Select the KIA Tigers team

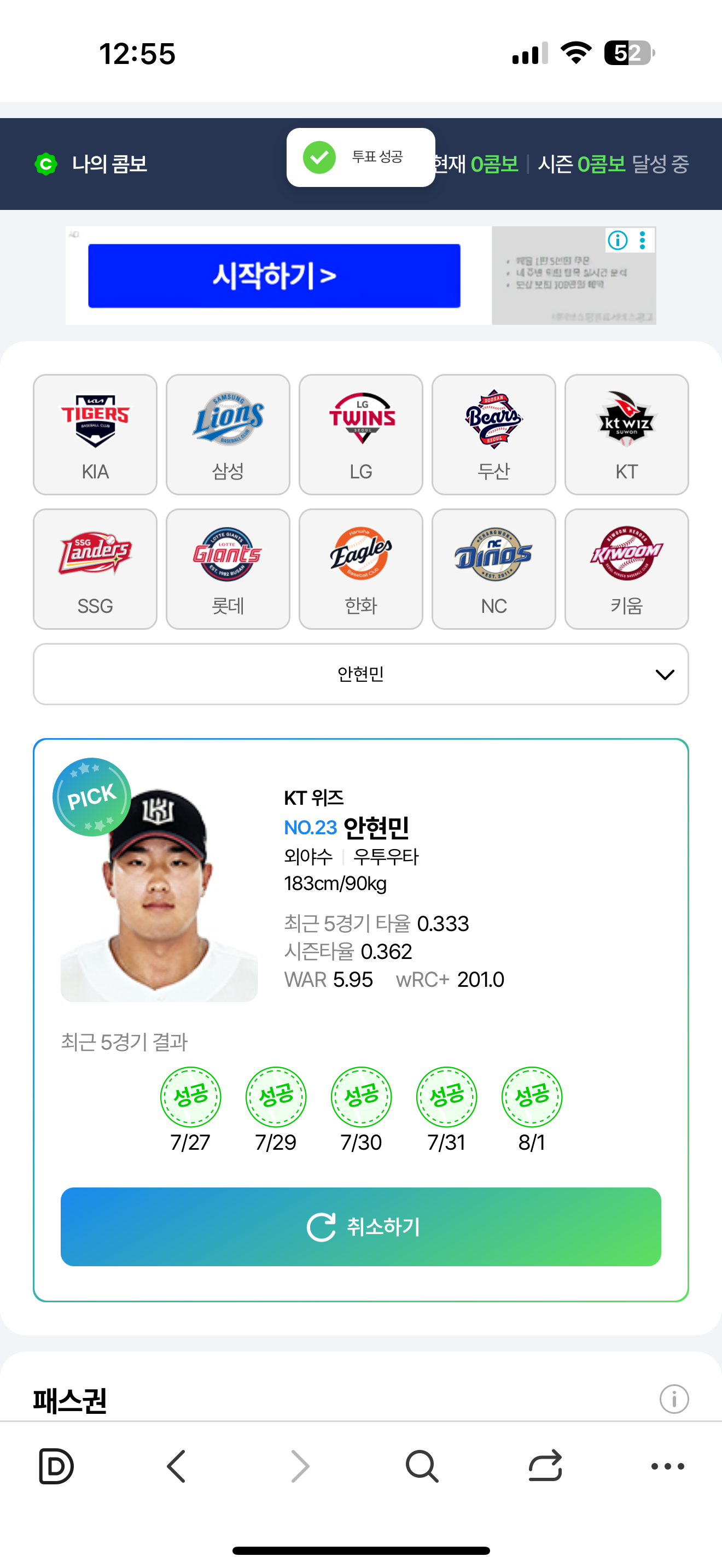(95, 434)
